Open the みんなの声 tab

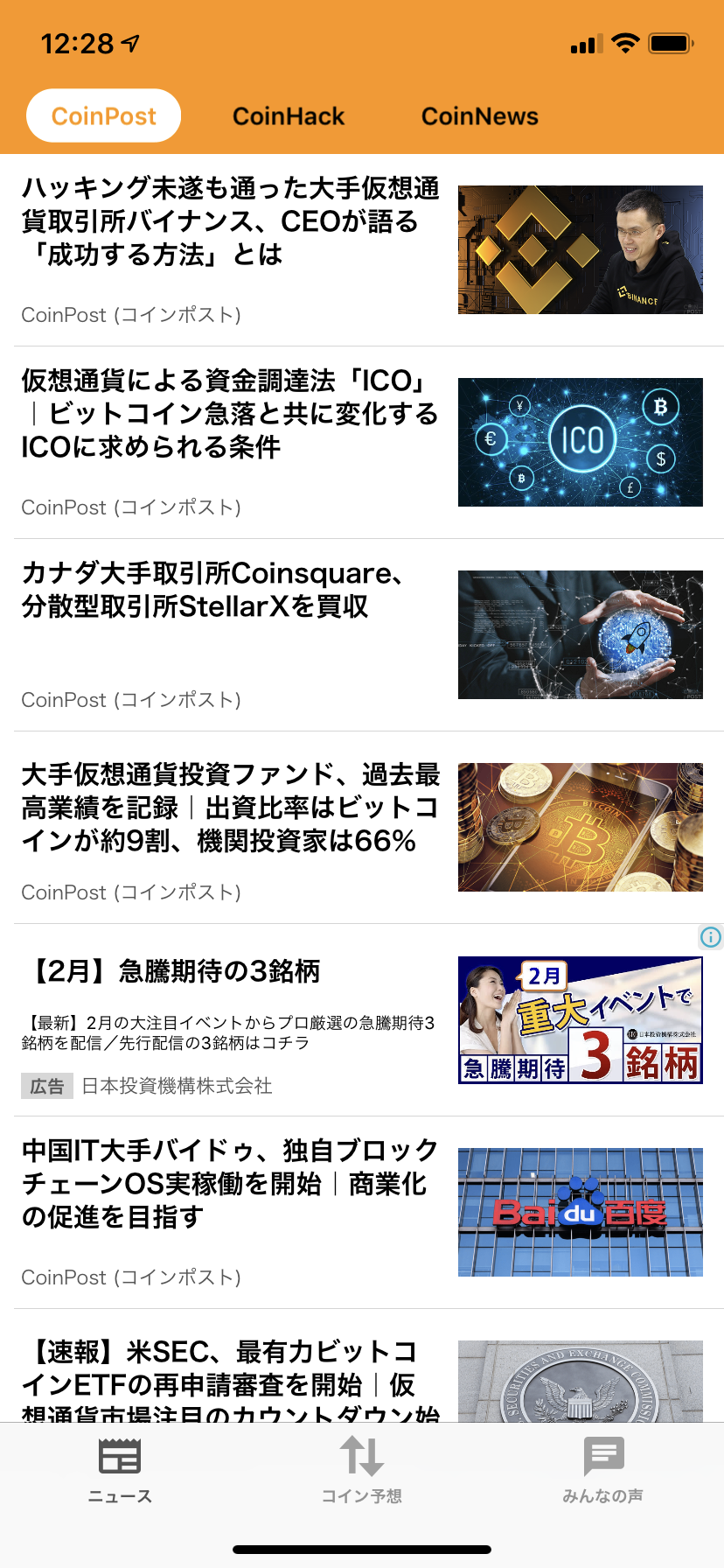click(603, 1472)
